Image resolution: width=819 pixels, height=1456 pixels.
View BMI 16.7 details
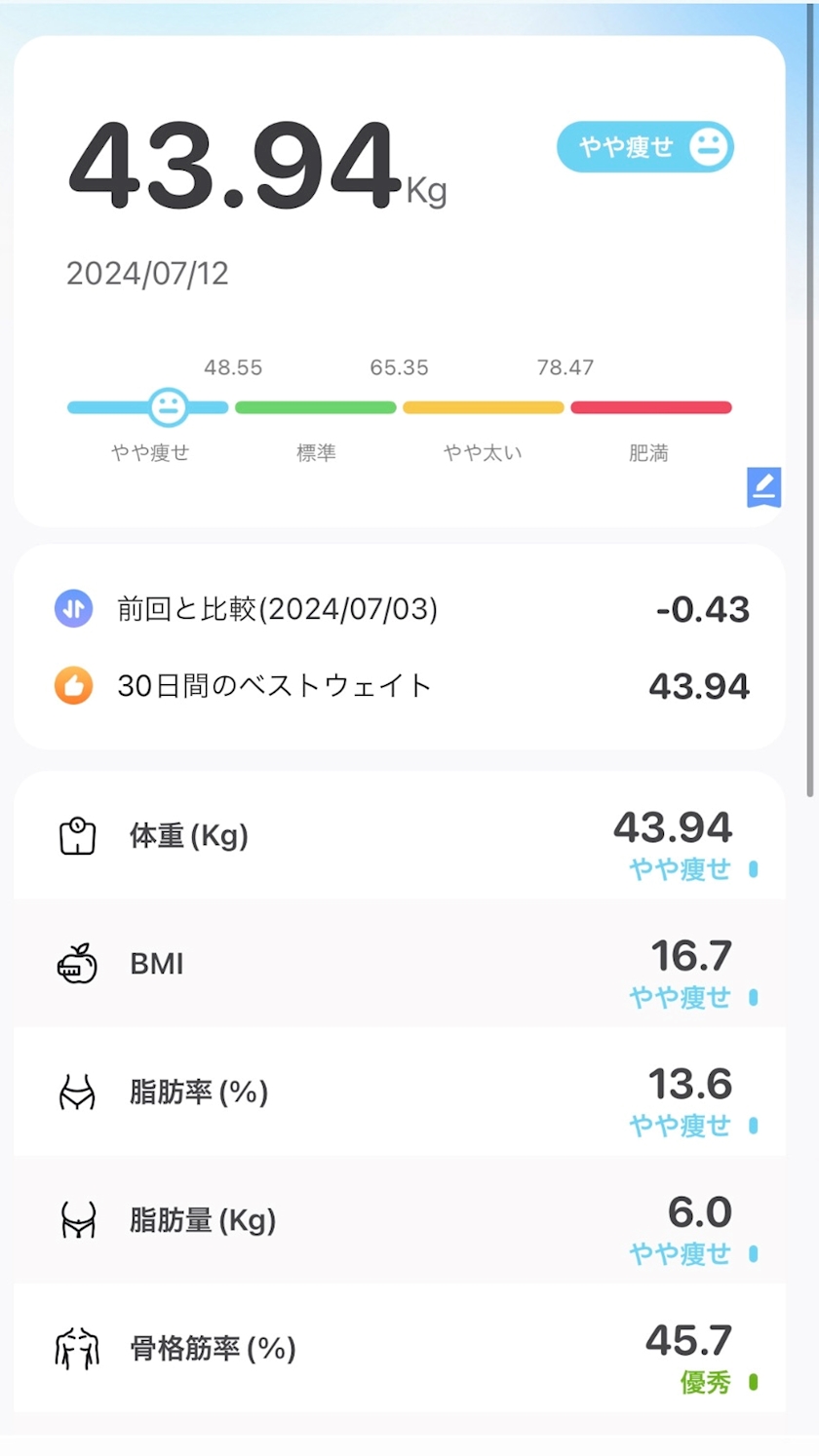(x=400, y=964)
